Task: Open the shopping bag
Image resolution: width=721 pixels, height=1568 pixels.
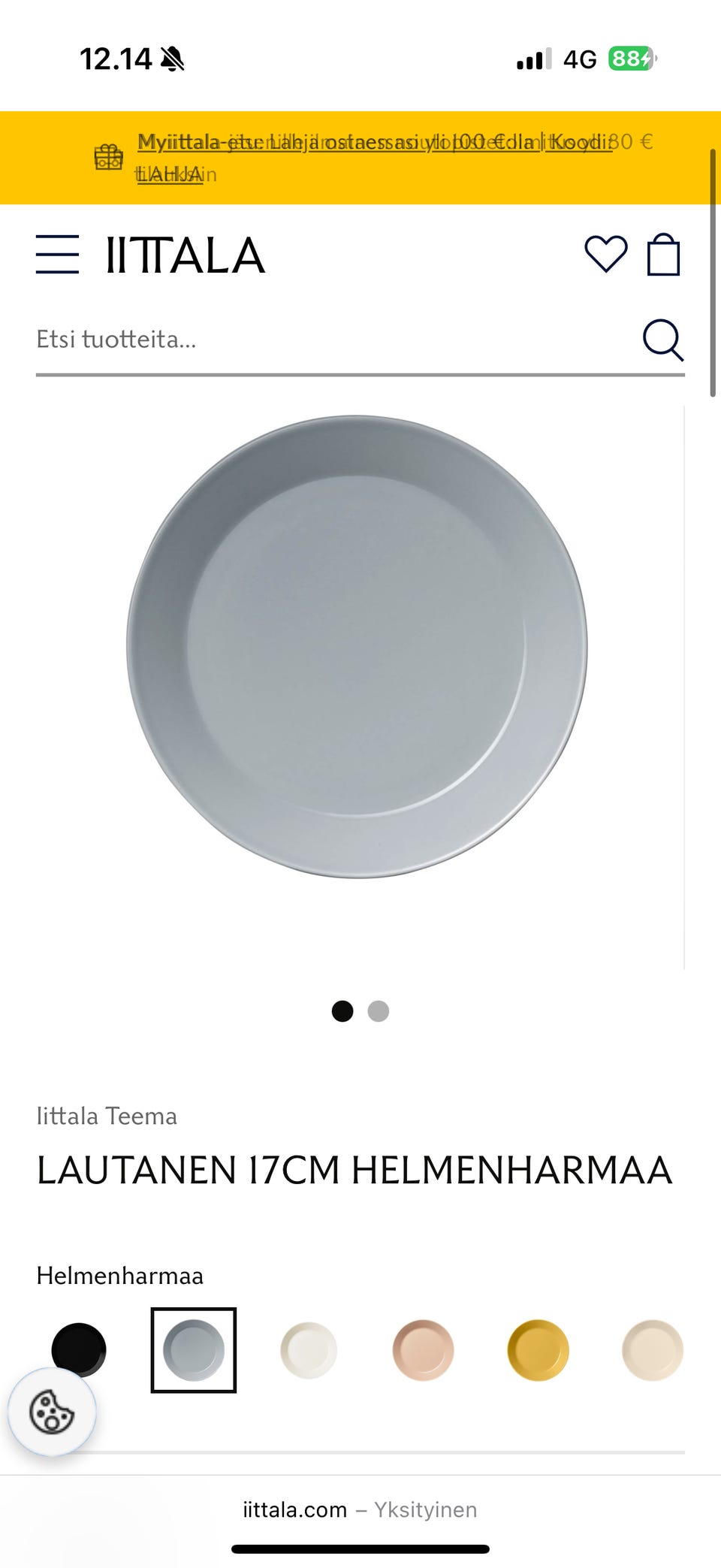Action: [663, 255]
